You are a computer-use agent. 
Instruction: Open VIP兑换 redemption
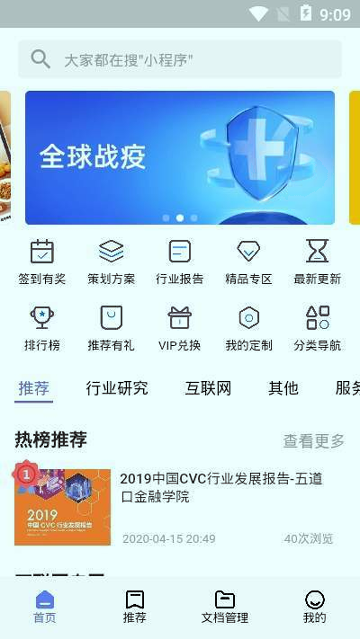(180, 328)
